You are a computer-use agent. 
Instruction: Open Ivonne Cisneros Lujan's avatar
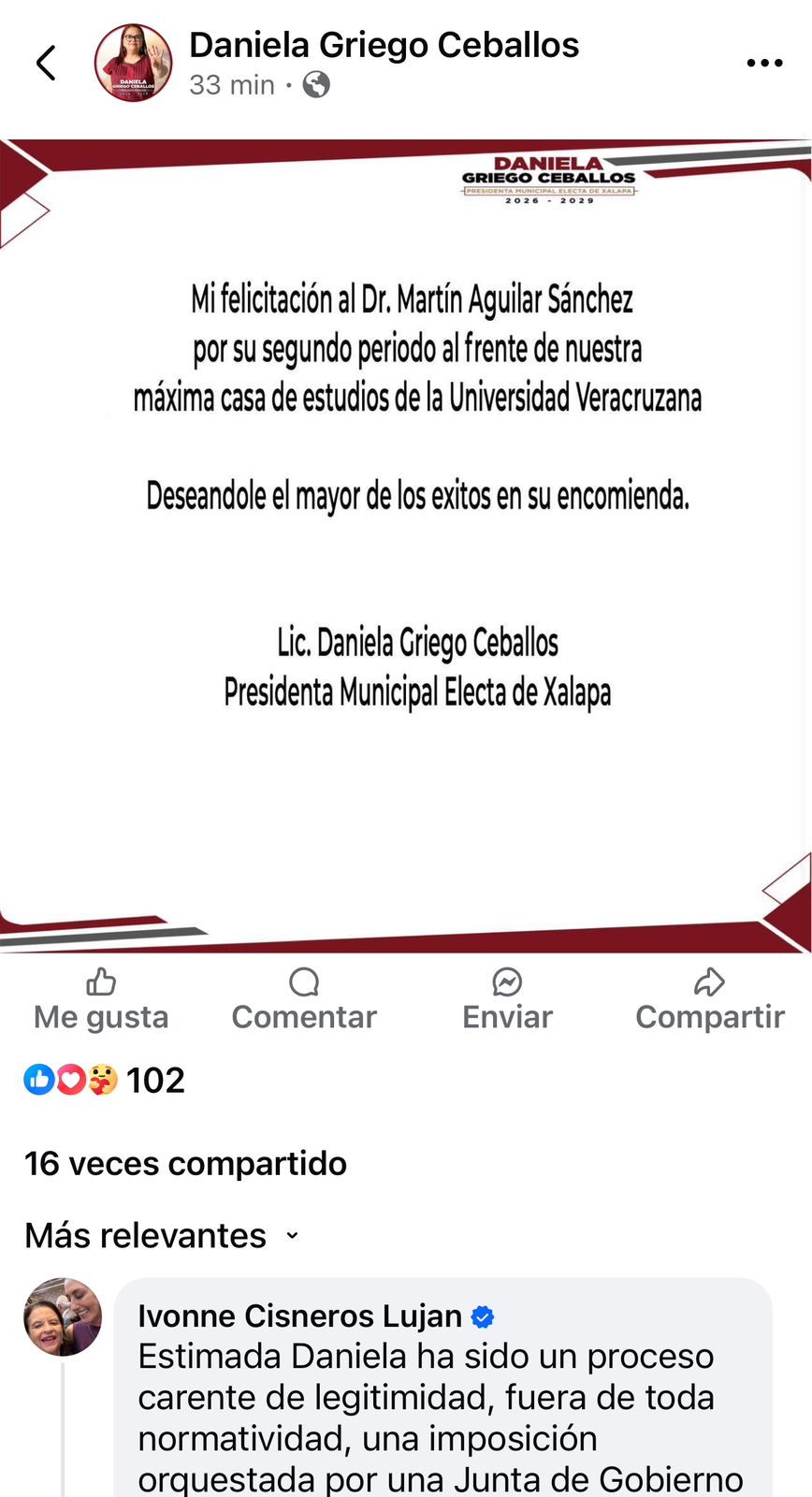[x=63, y=1317]
